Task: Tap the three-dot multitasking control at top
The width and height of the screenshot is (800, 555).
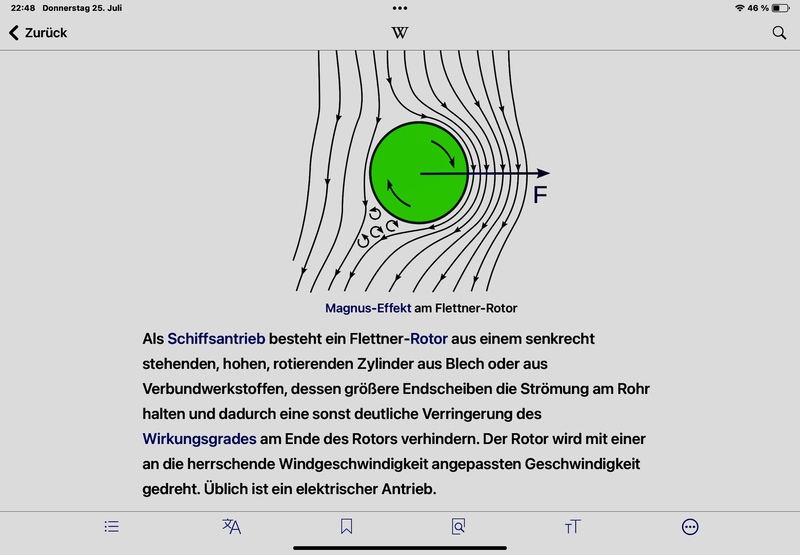Action: pos(400,8)
